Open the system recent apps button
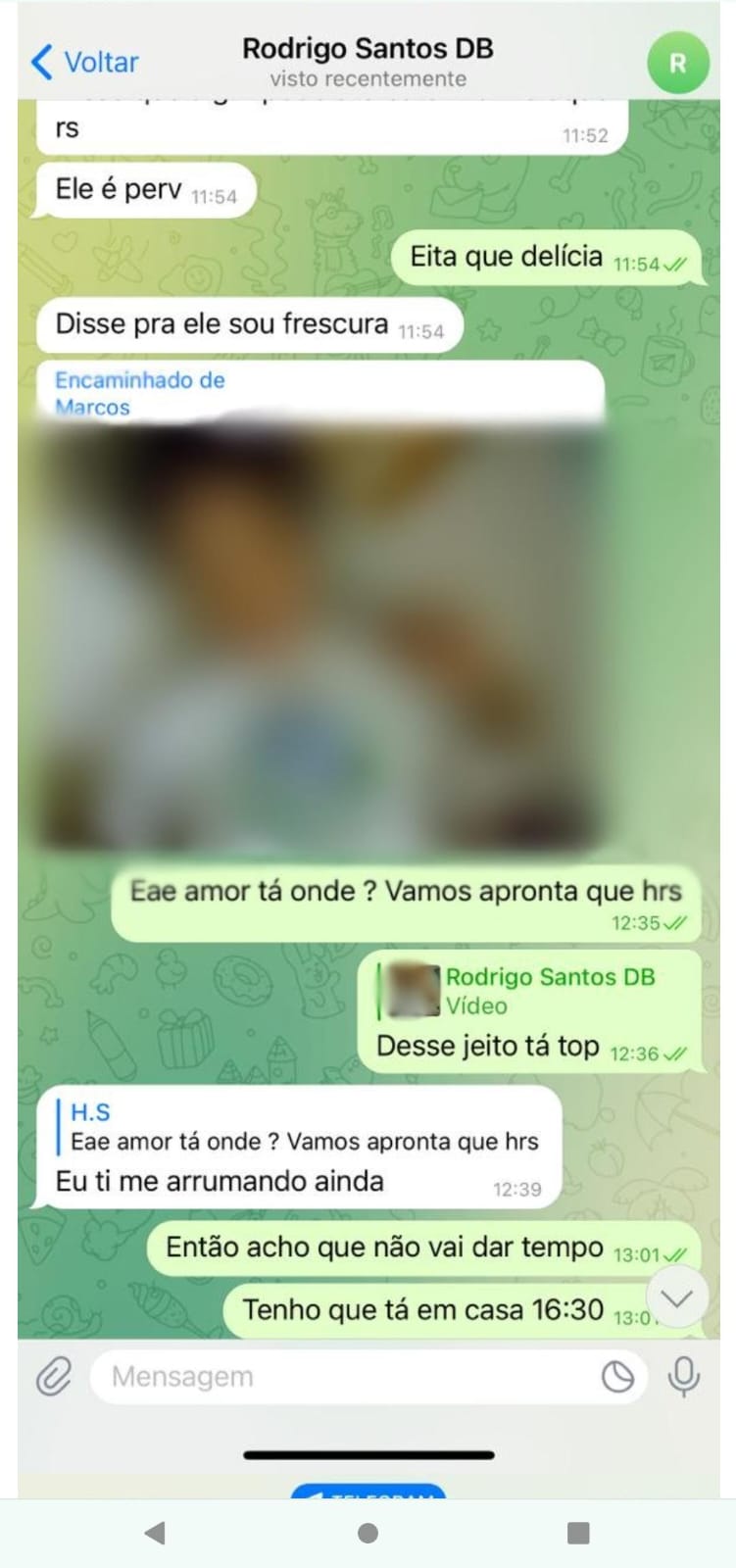The image size is (736, 1568). pos(578,1533)
